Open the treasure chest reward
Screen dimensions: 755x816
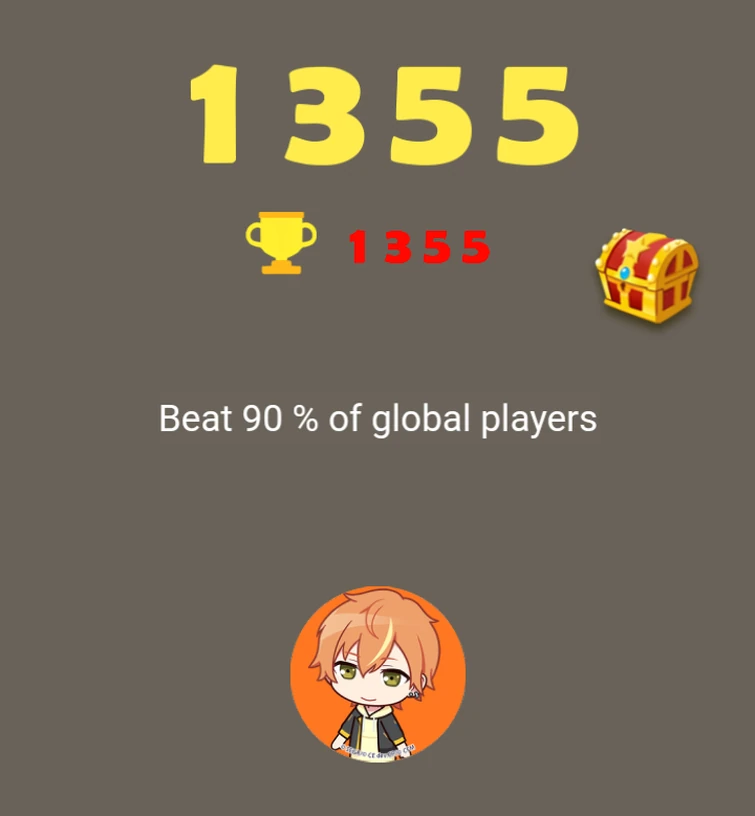[645, 275]
